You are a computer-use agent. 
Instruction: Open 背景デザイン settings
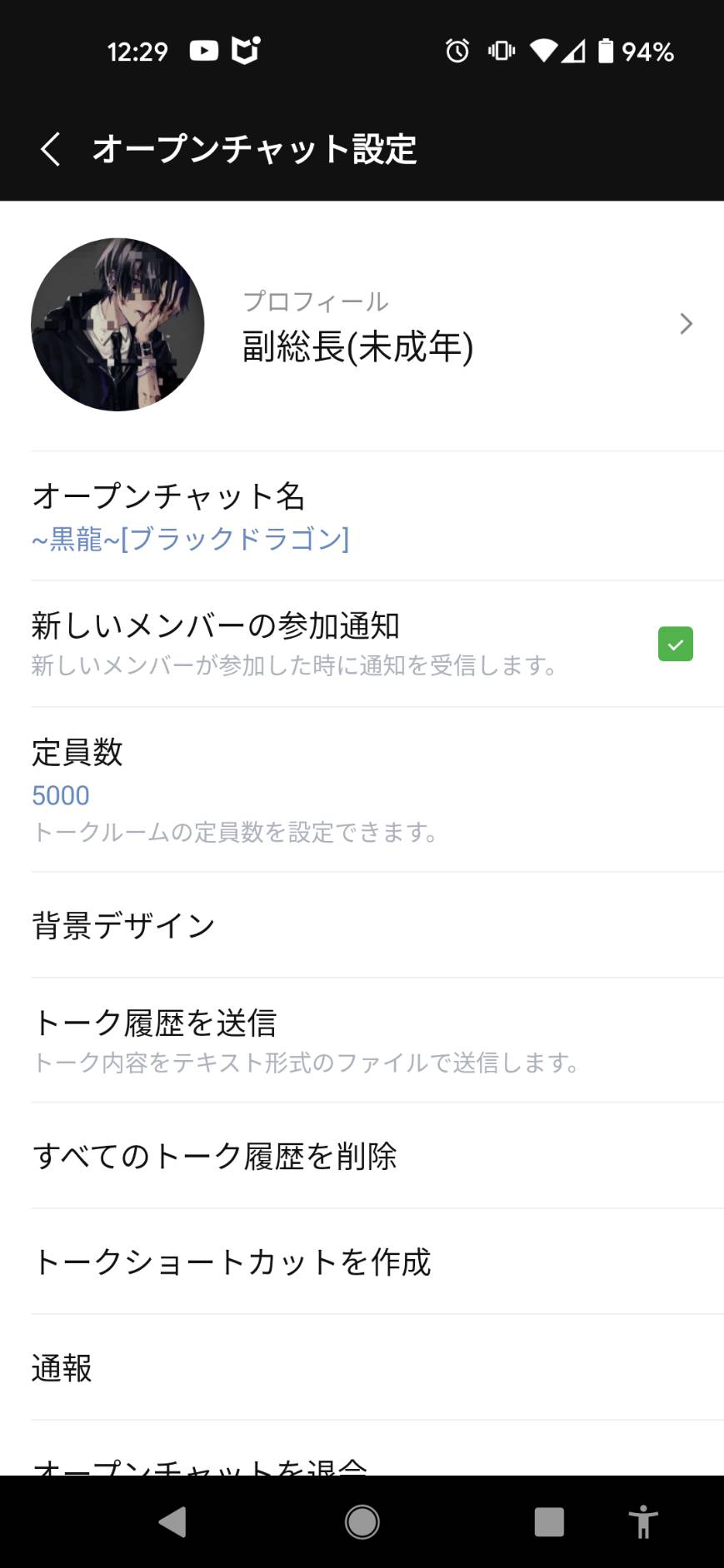pos(362,925)
